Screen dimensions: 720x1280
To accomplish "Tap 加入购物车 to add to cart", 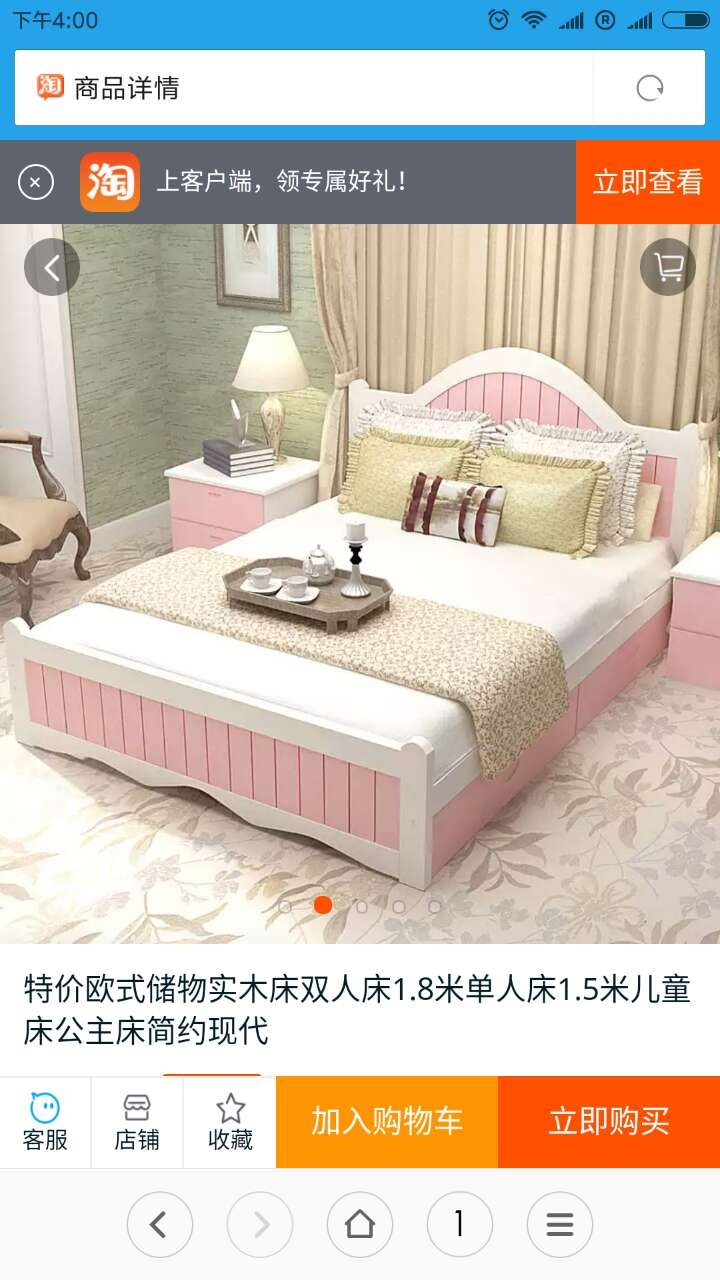I will tap(387, 1122).
